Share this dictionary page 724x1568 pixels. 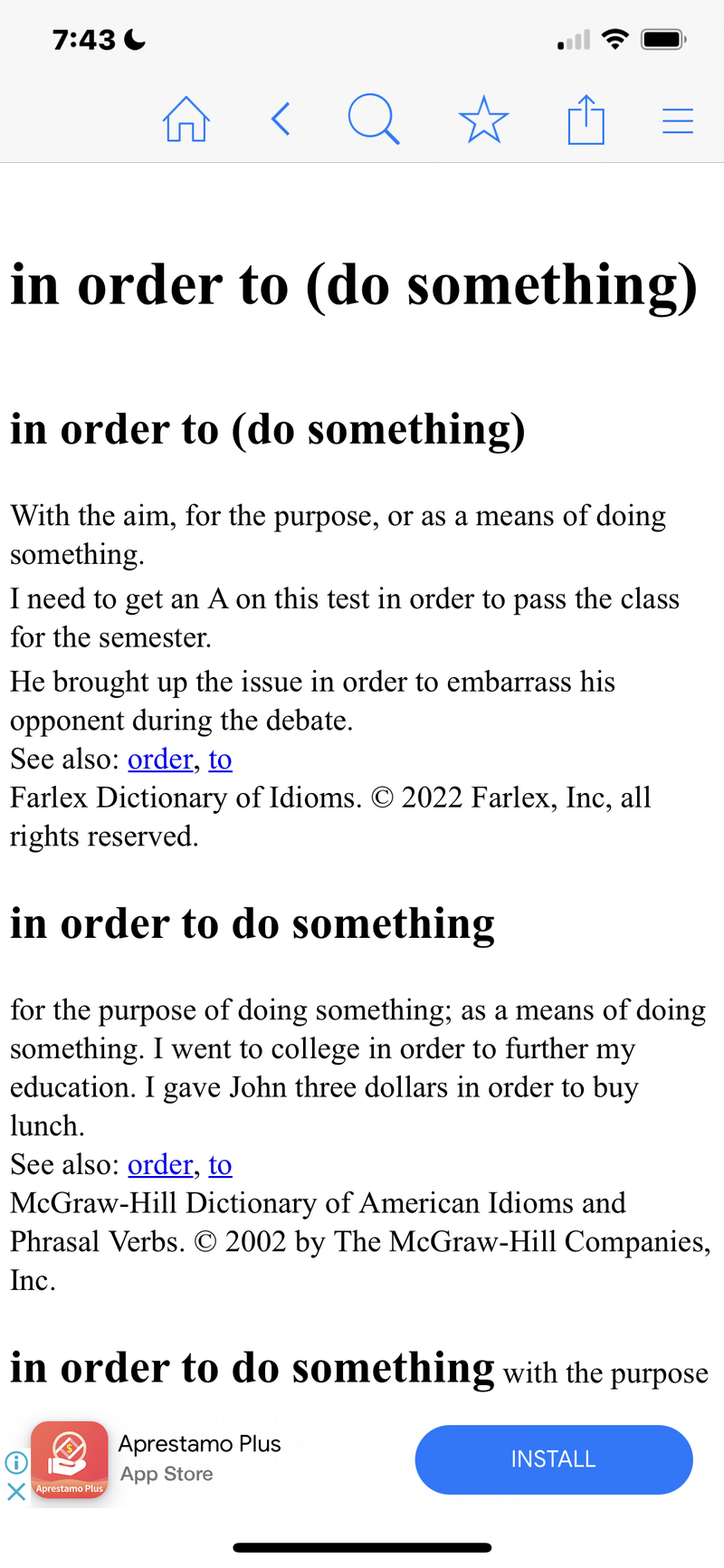[x=586, y=120]
